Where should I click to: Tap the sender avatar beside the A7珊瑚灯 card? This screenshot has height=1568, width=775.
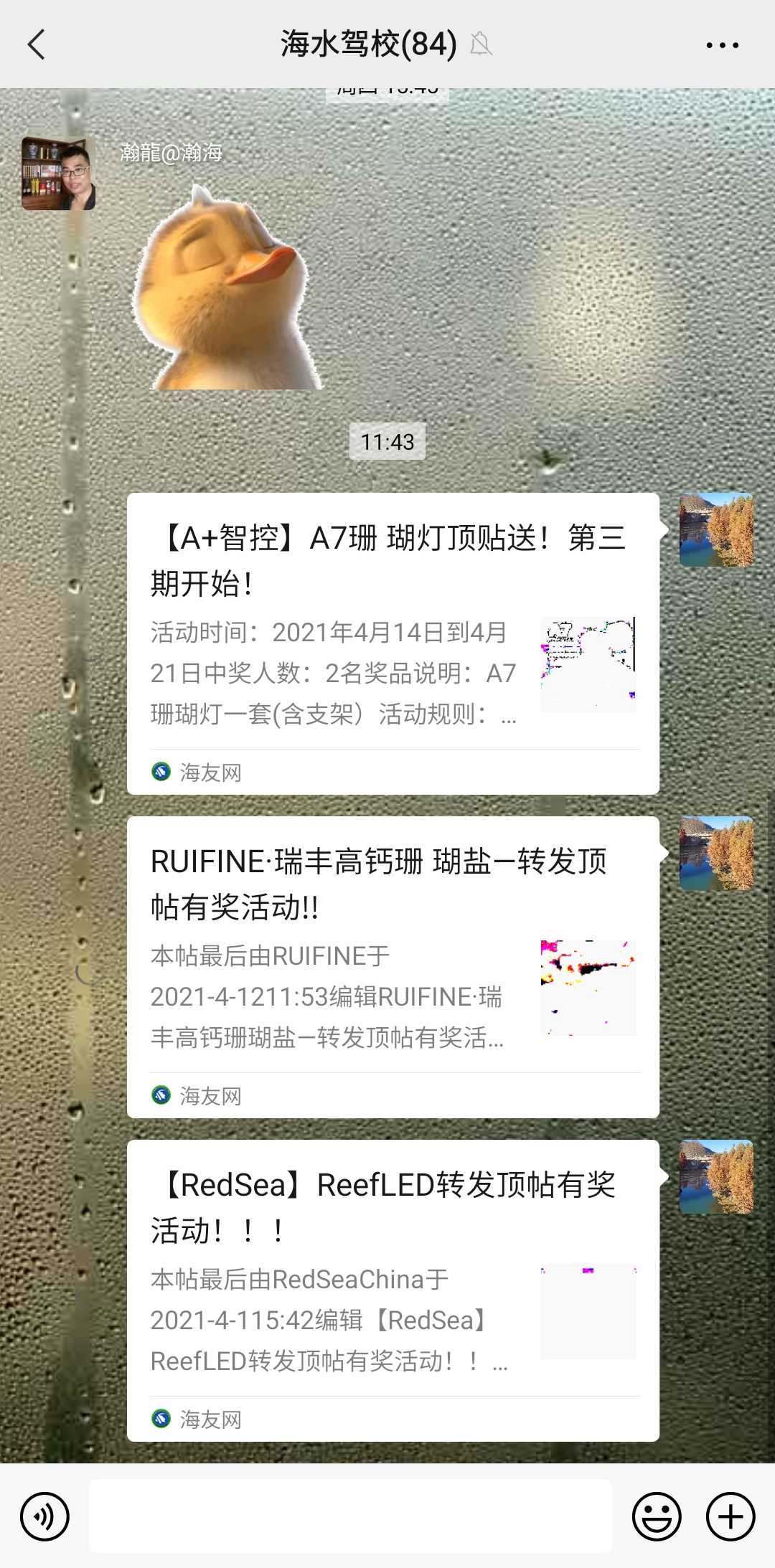pos(716,529)
